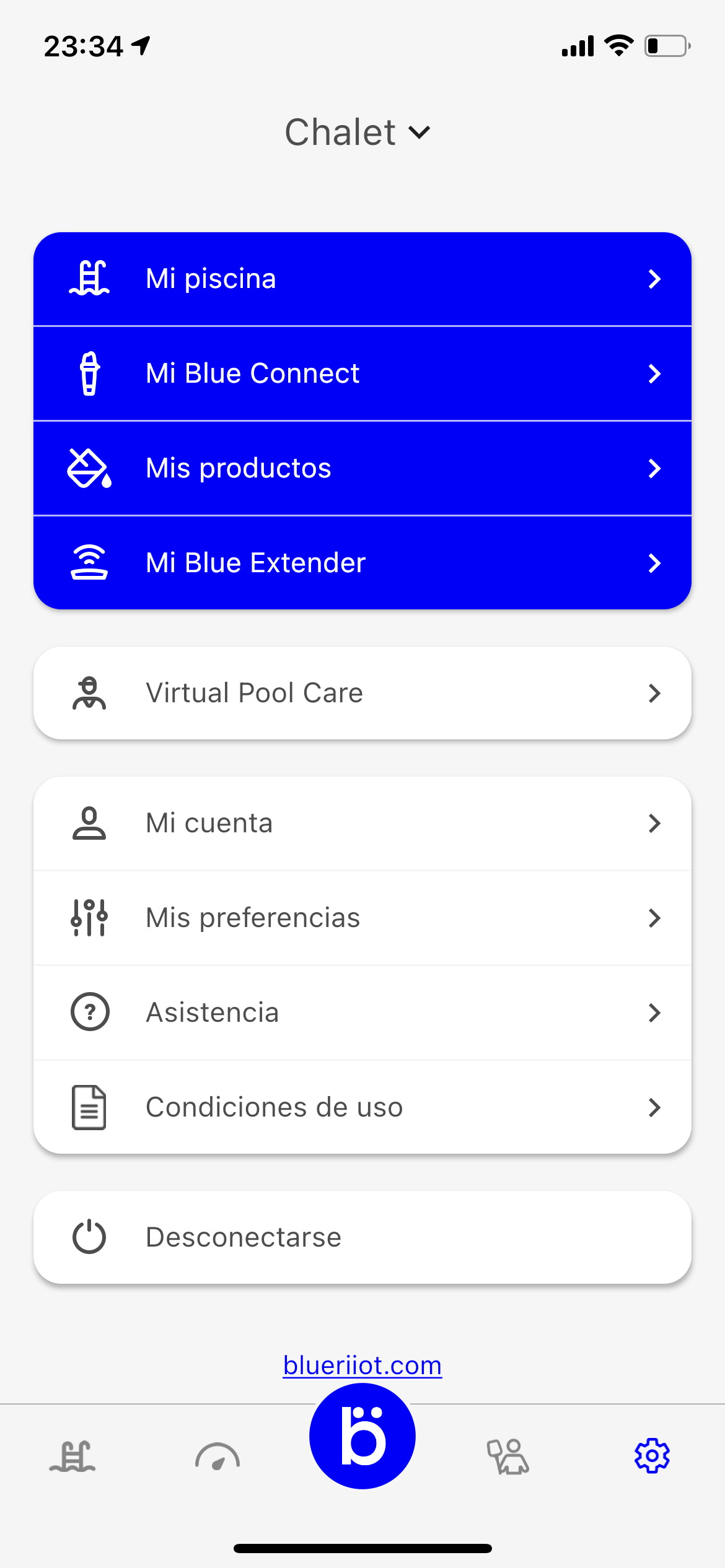Open Mi cuenta
The height and width of the screenshot is (1568, 725).
coord(362,824)
